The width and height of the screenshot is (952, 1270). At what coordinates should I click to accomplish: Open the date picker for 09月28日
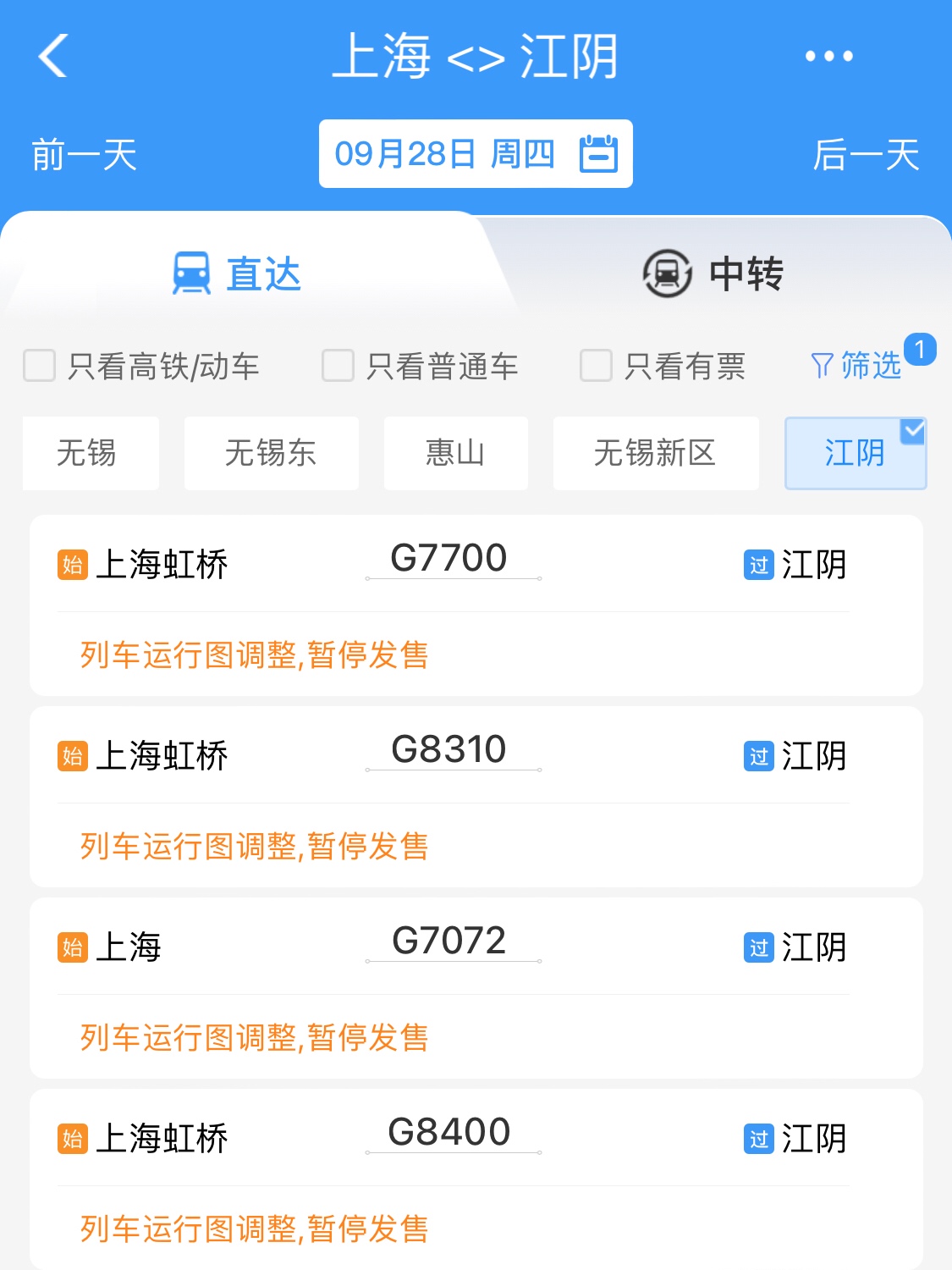476,154
